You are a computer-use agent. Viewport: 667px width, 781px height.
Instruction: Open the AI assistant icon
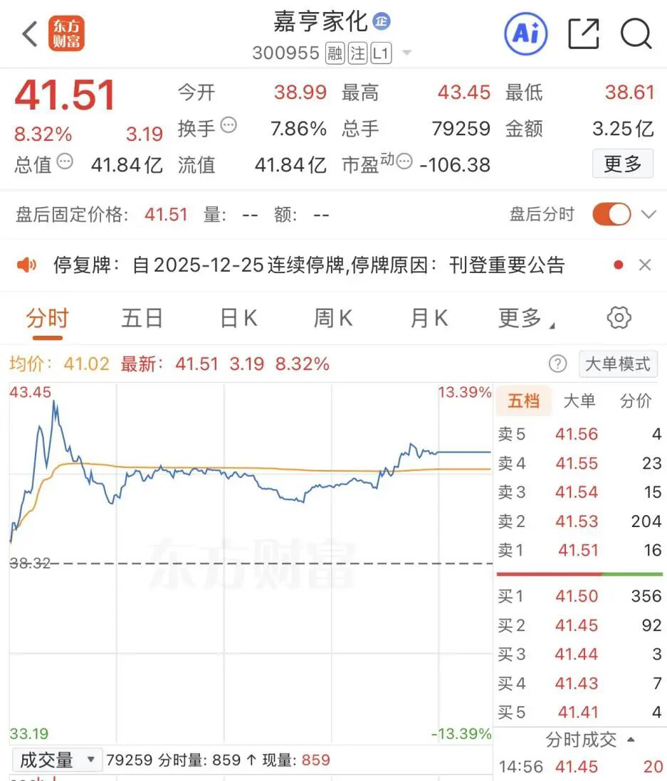[524, 33]
